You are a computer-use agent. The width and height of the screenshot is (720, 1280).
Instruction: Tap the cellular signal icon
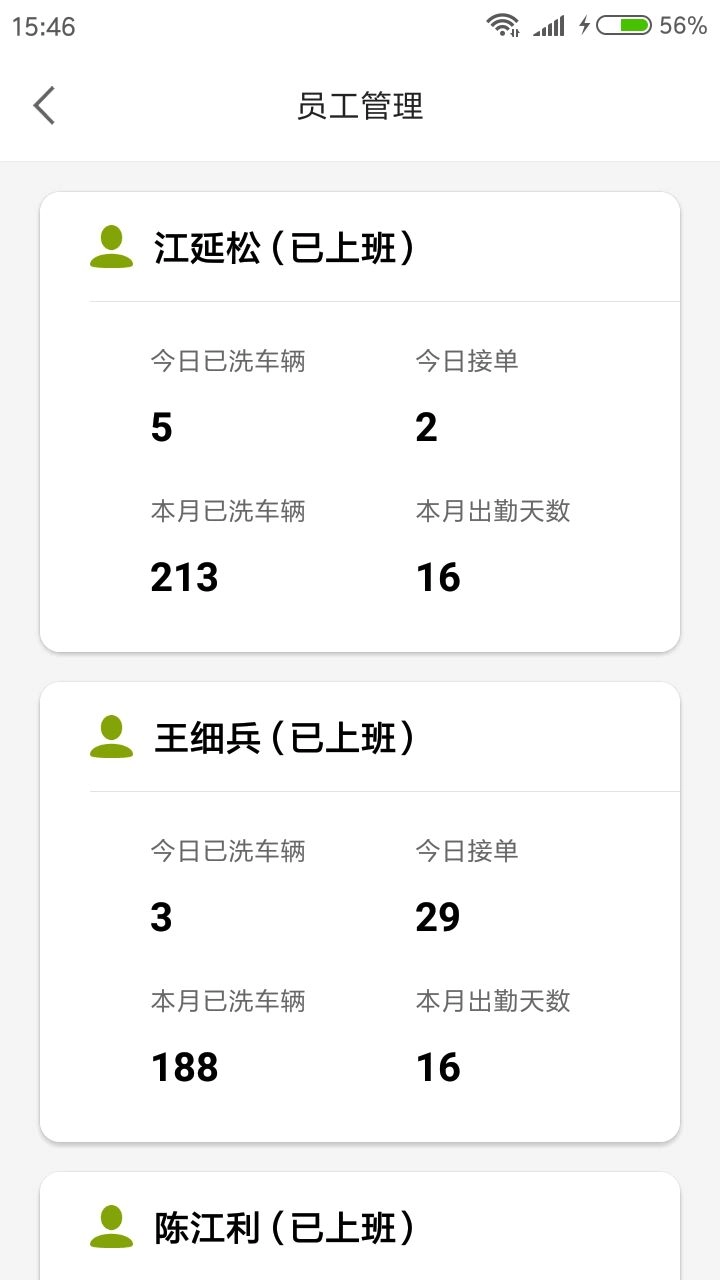(549, 26)
